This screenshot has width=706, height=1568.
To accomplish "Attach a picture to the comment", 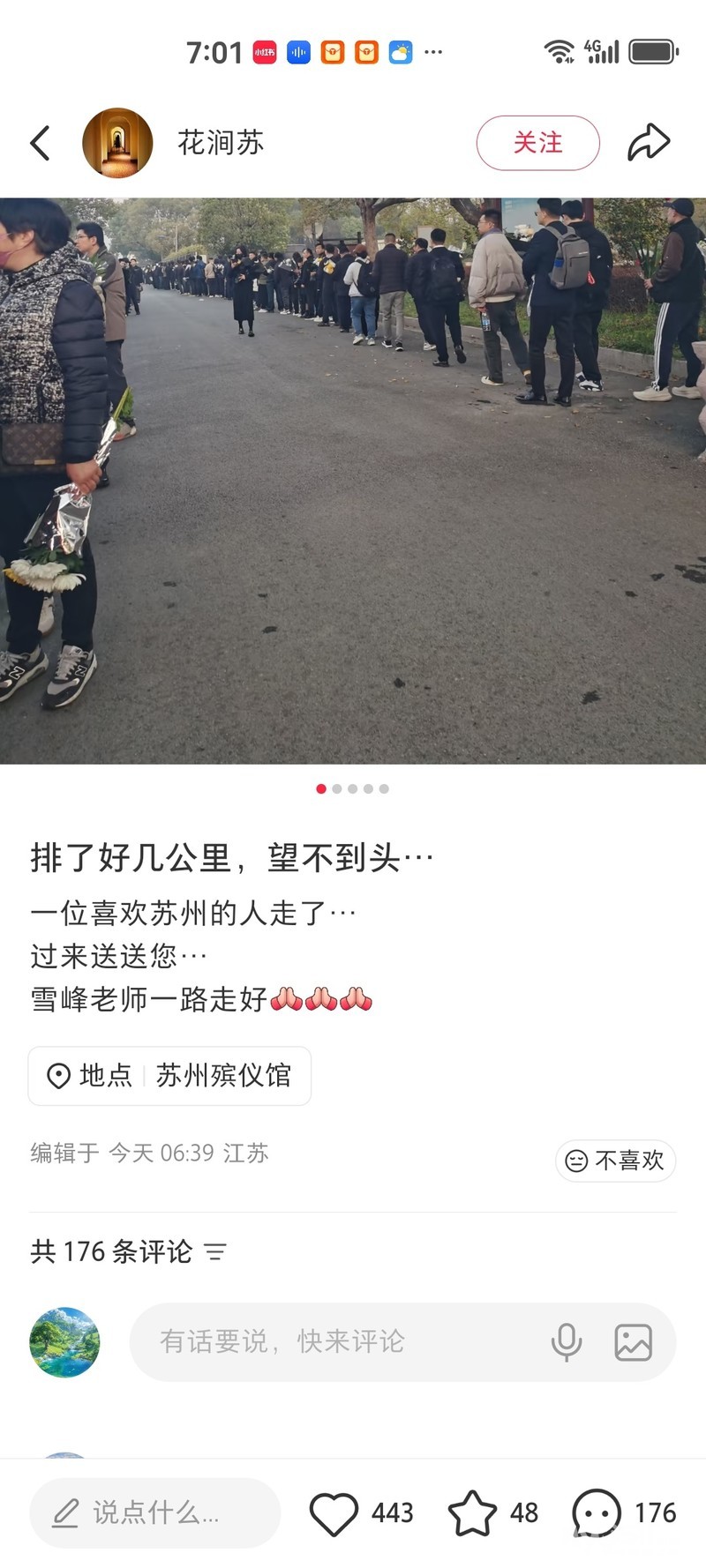I will [x=633, y=1342].
